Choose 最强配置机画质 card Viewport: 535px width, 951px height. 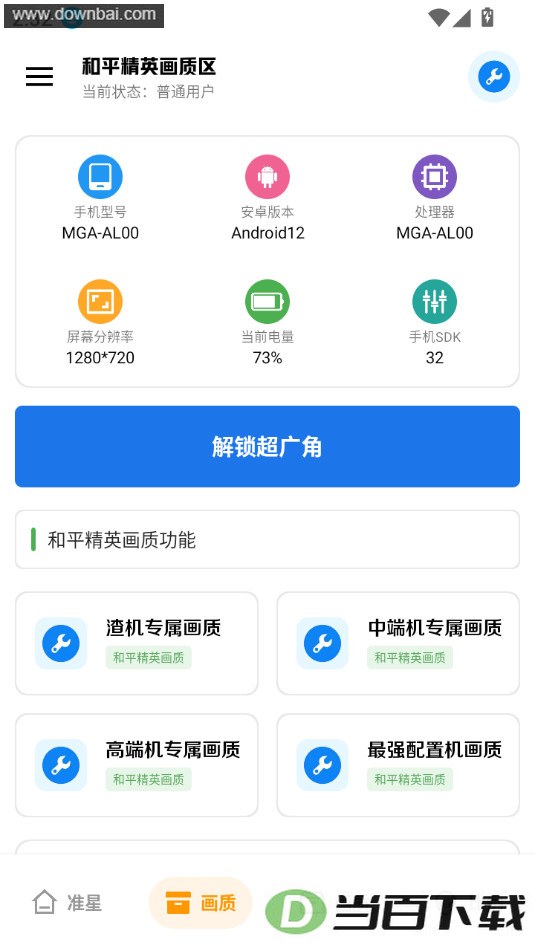pos(399,765)
